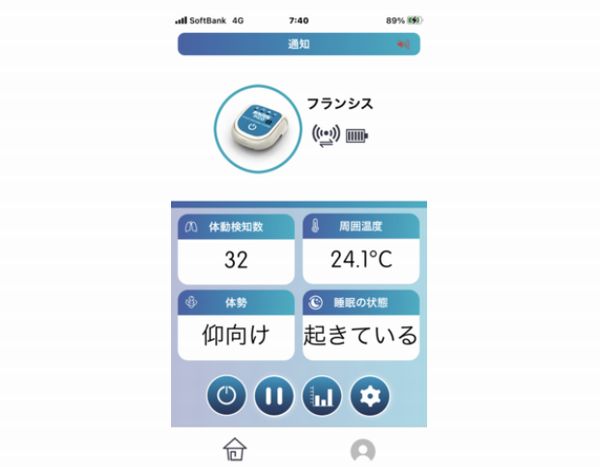Tap the power button icon
The image size is (600, 467).
(230, 396)
